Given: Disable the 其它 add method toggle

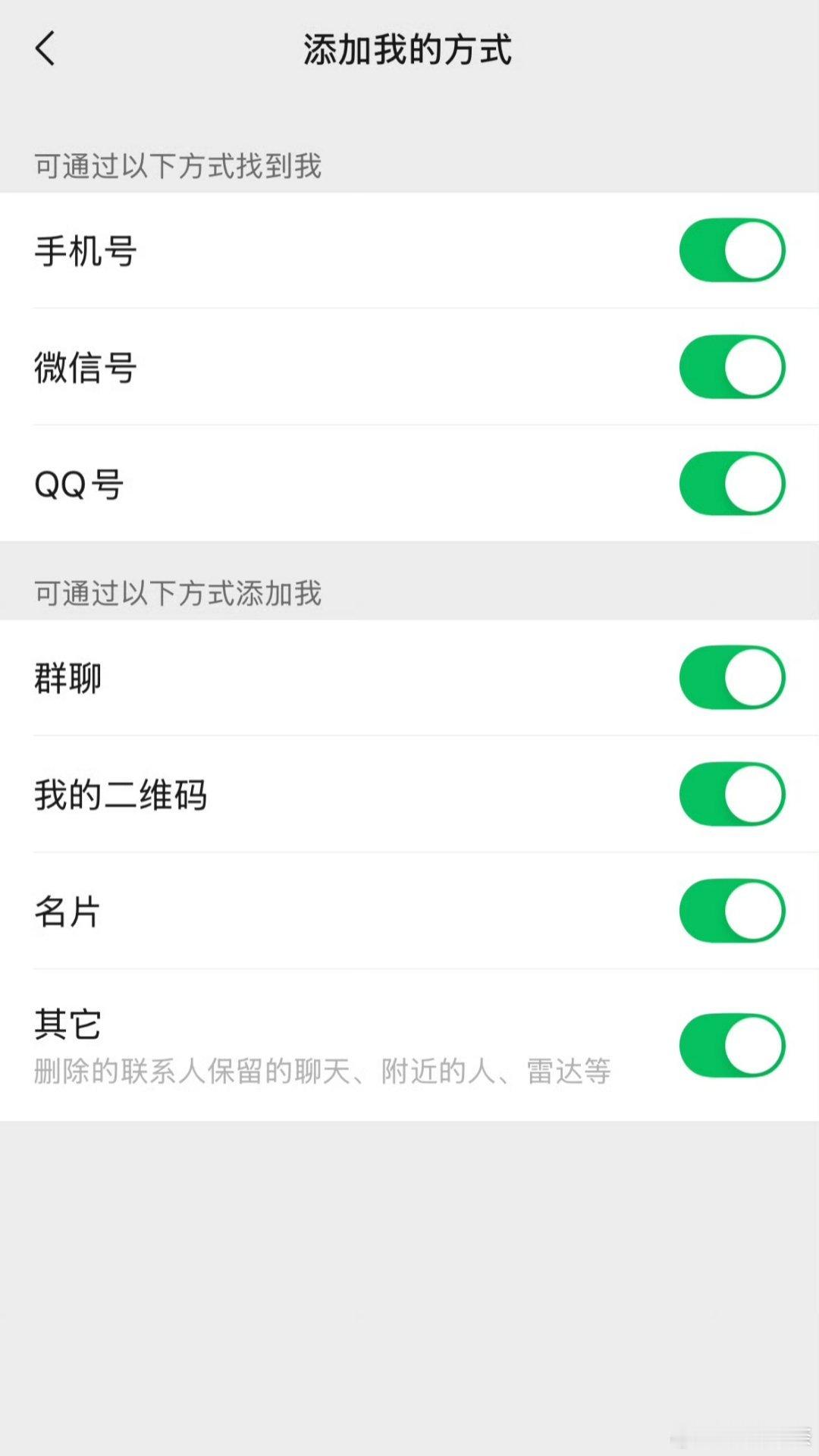Looking at the screenshot, I should click(730, 1044).
